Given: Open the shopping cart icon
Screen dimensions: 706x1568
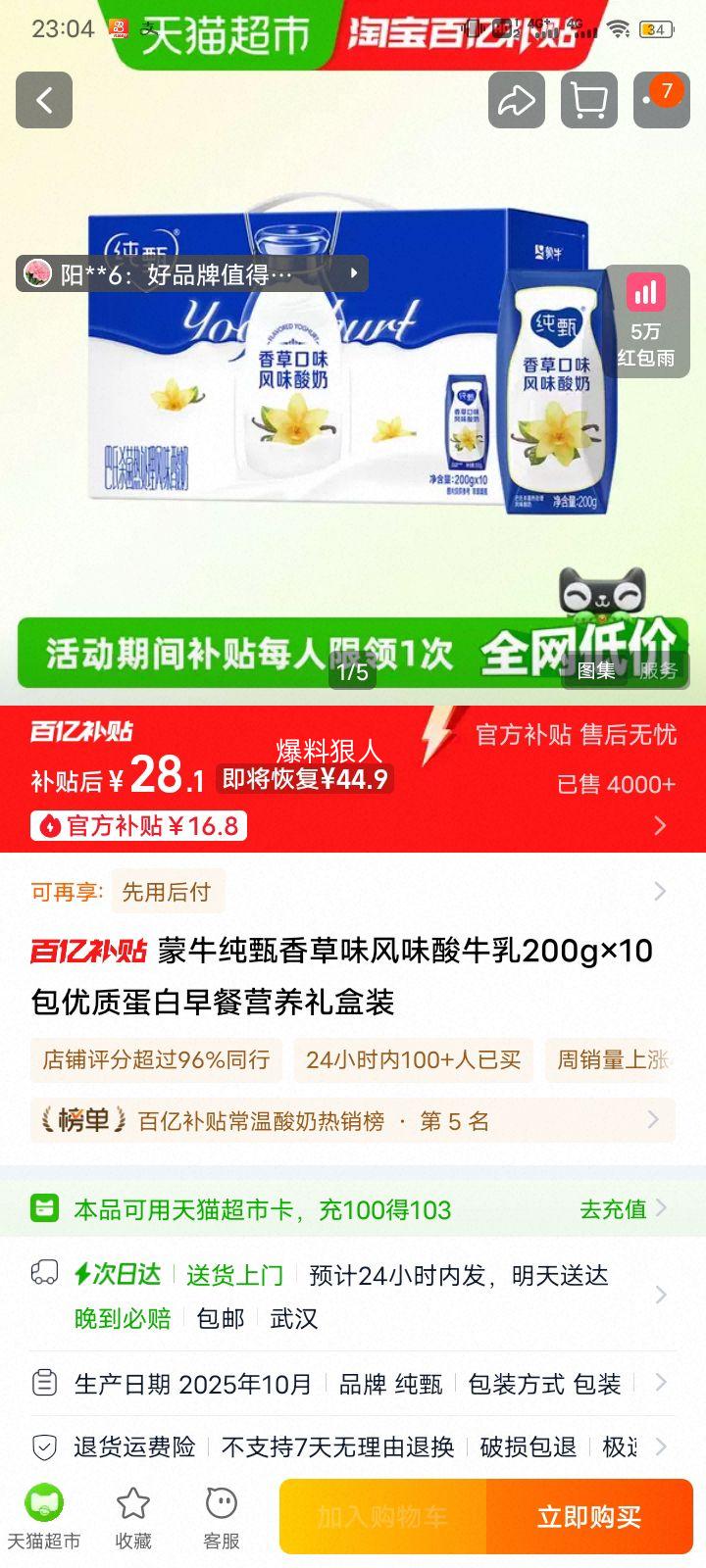Looking at the screenshot, I should [588, 100].
